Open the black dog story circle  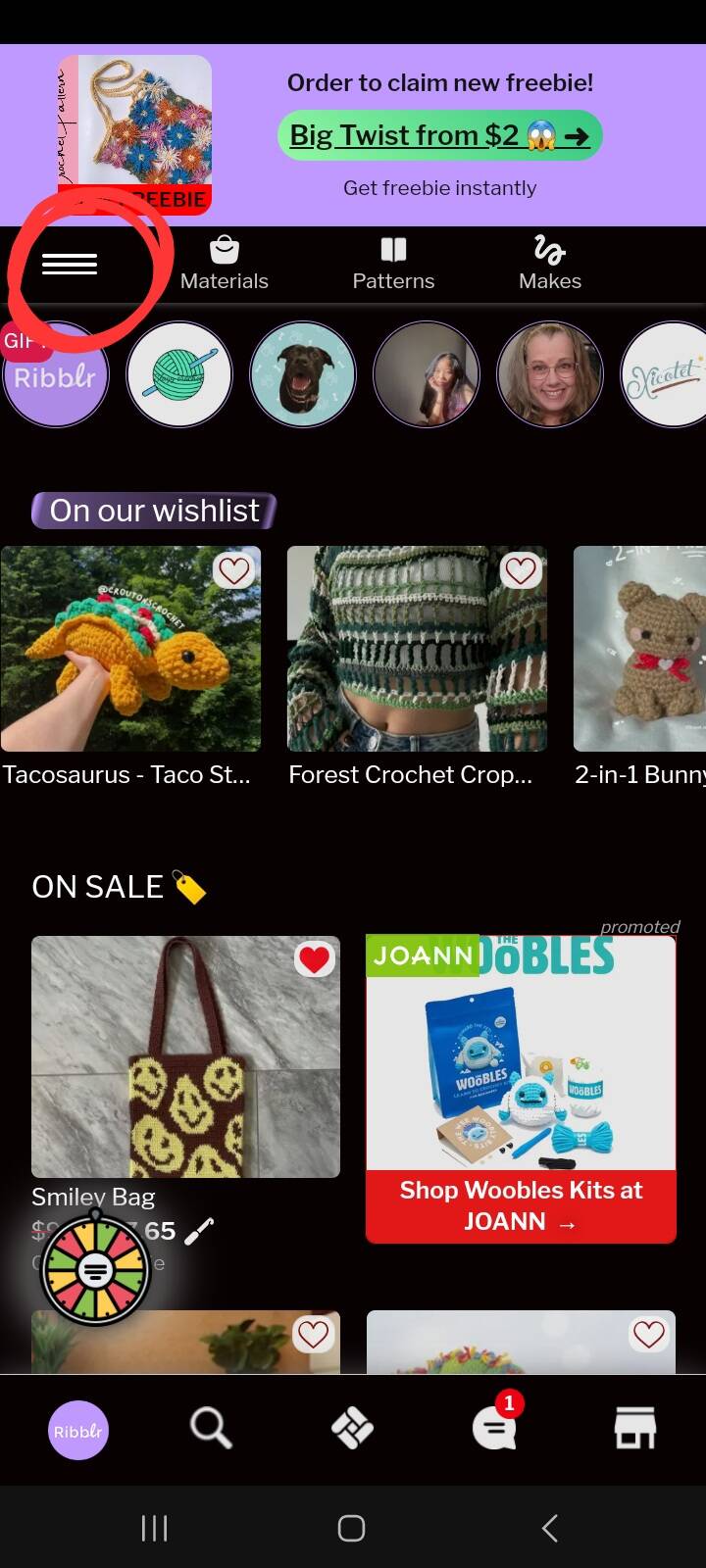tap(303, 375)
